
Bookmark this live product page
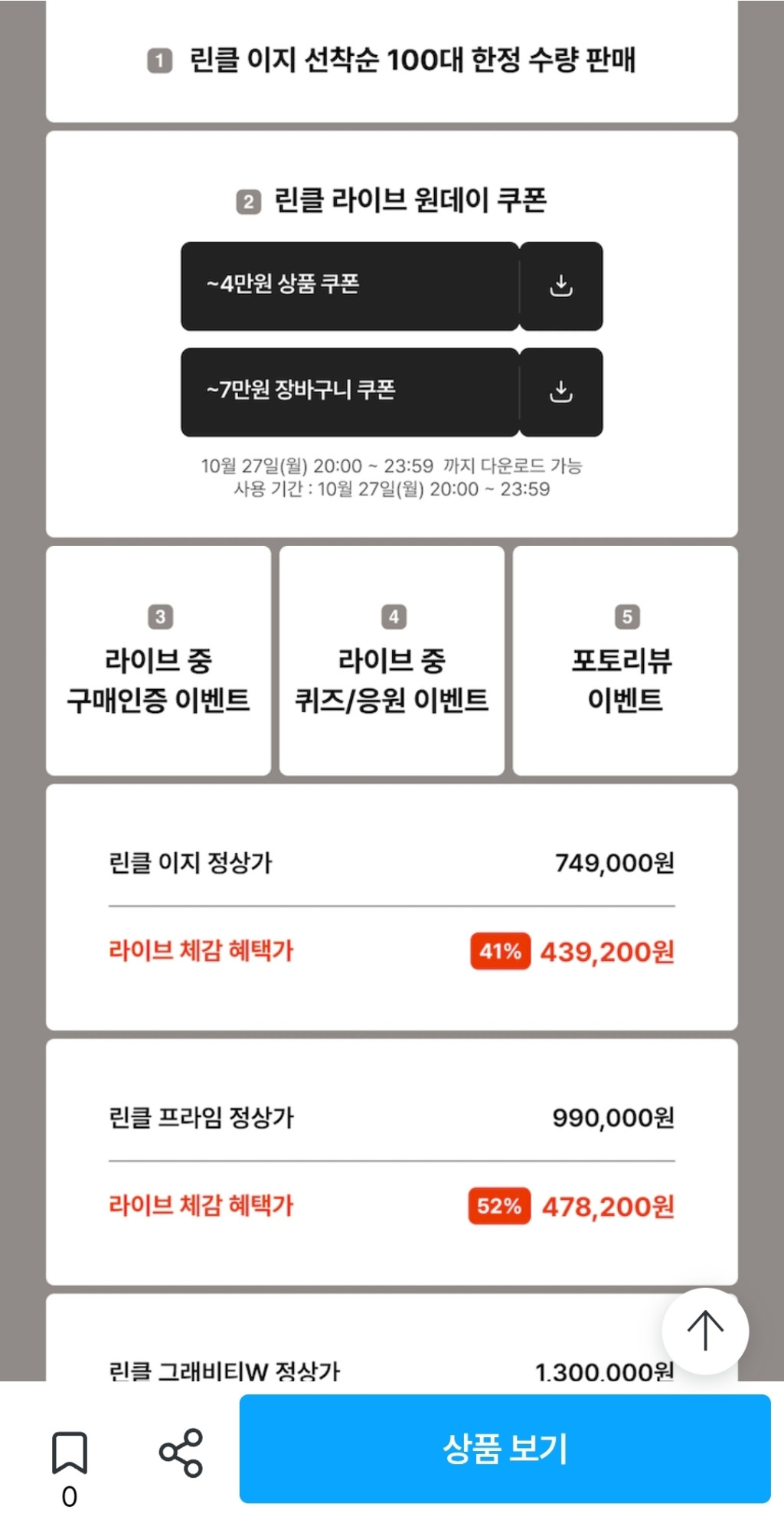point(69,1452)
